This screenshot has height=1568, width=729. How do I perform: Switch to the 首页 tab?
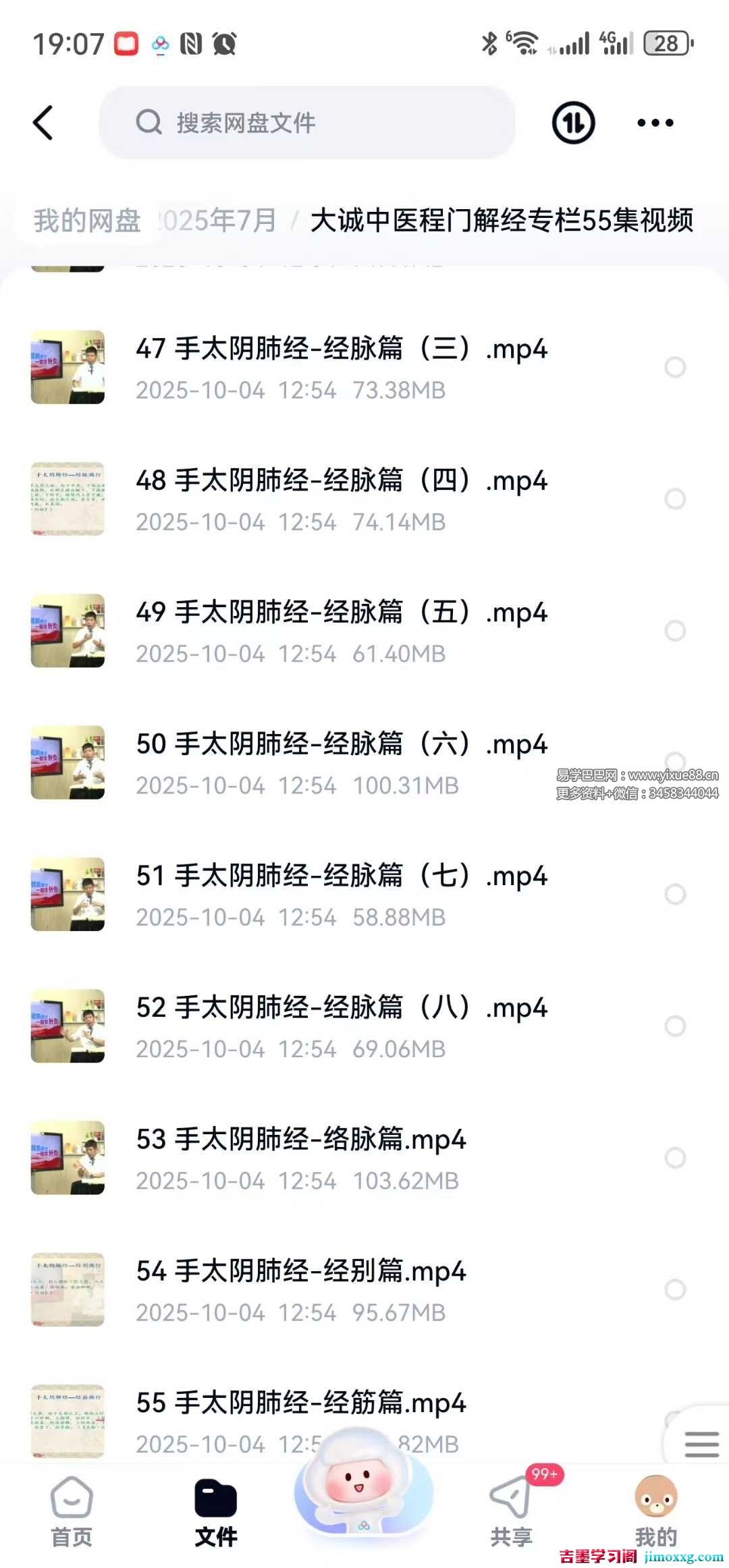72,1511
